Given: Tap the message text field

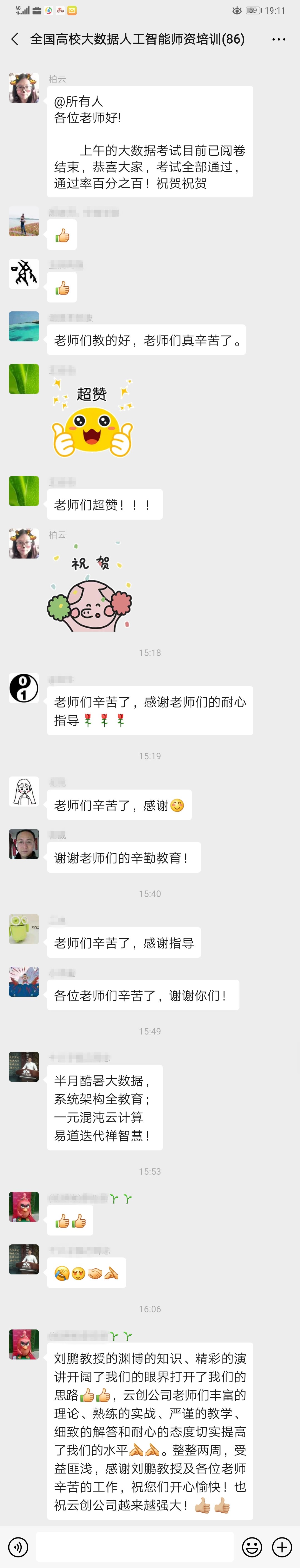Looking at the screenshot, I should point(135,1547).
